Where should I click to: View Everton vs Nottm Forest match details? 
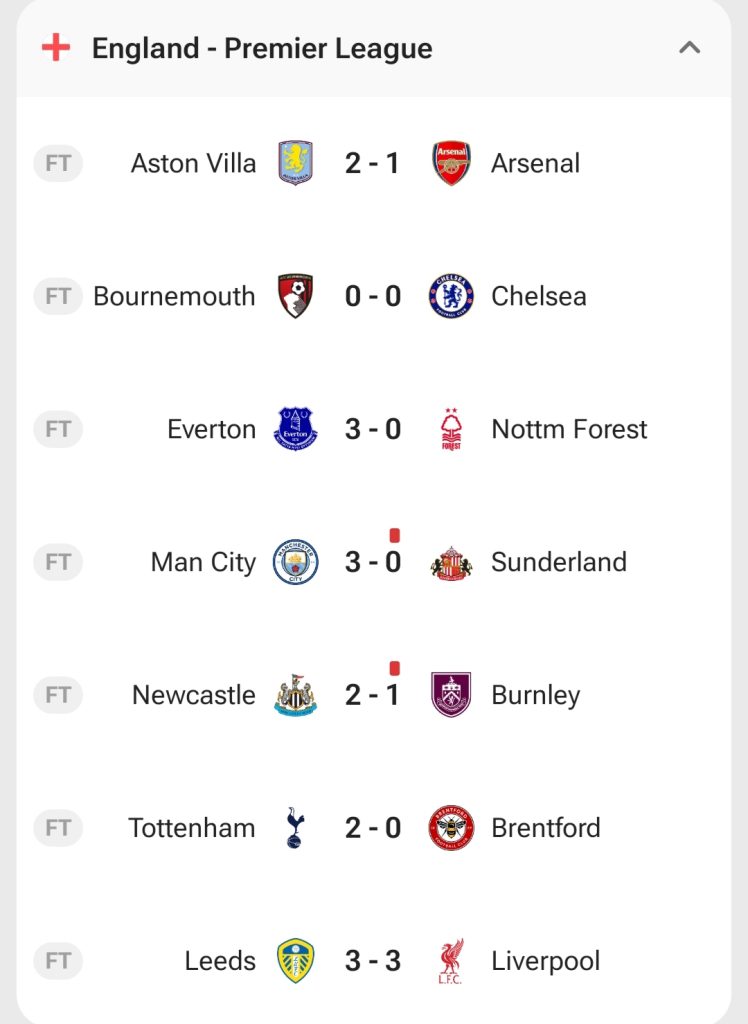[x=372, y=429]
